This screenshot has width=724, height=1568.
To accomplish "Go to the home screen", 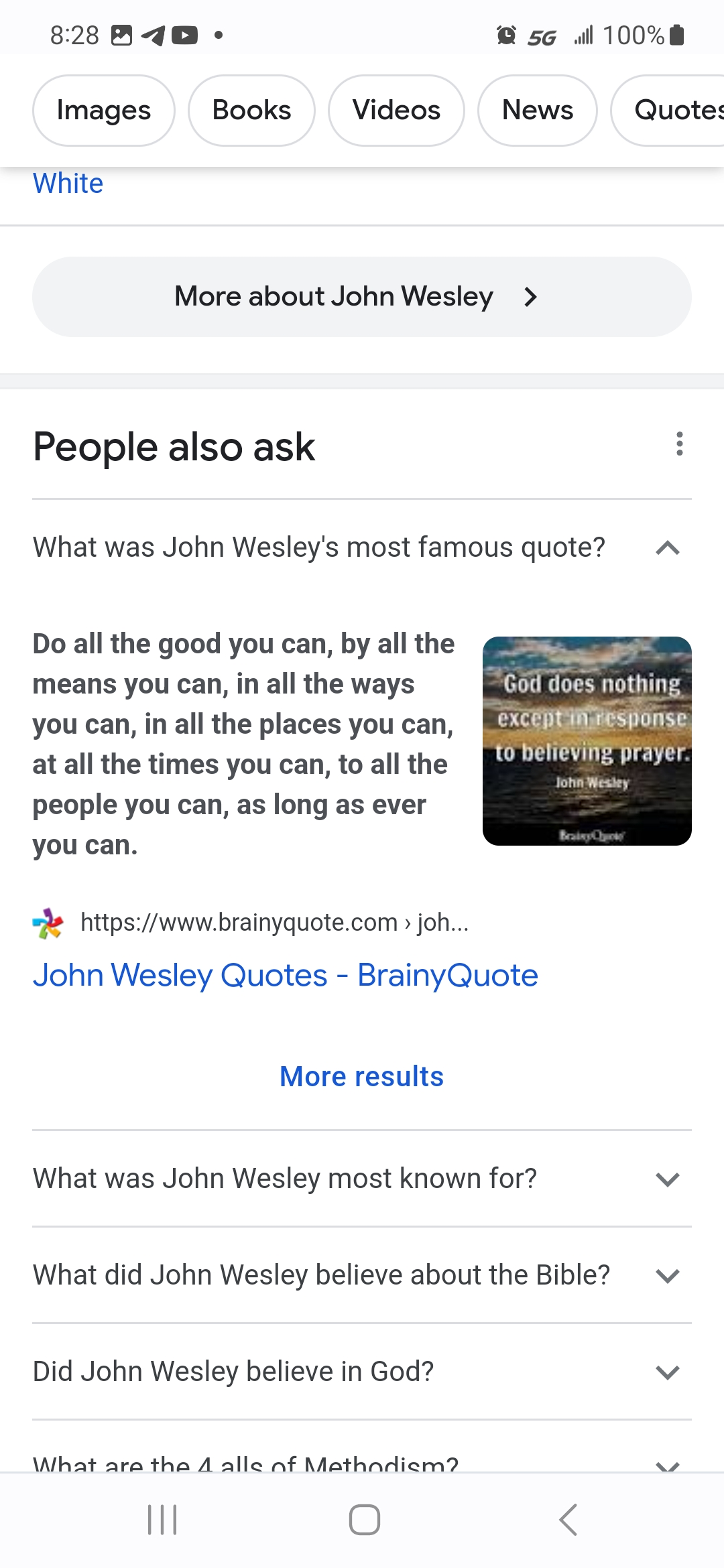I will [364, 1519].
